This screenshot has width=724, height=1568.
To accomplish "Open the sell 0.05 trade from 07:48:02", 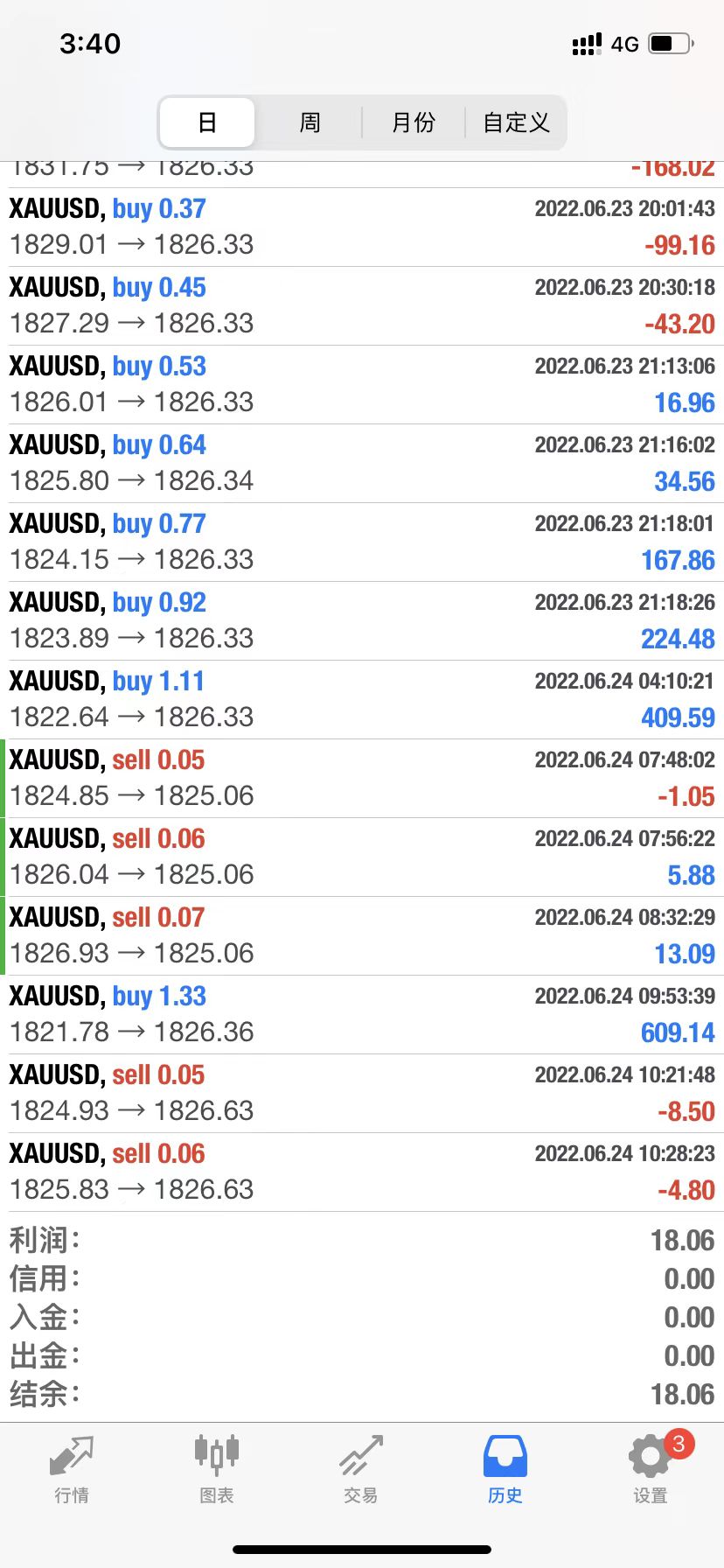I will (362, 778).
